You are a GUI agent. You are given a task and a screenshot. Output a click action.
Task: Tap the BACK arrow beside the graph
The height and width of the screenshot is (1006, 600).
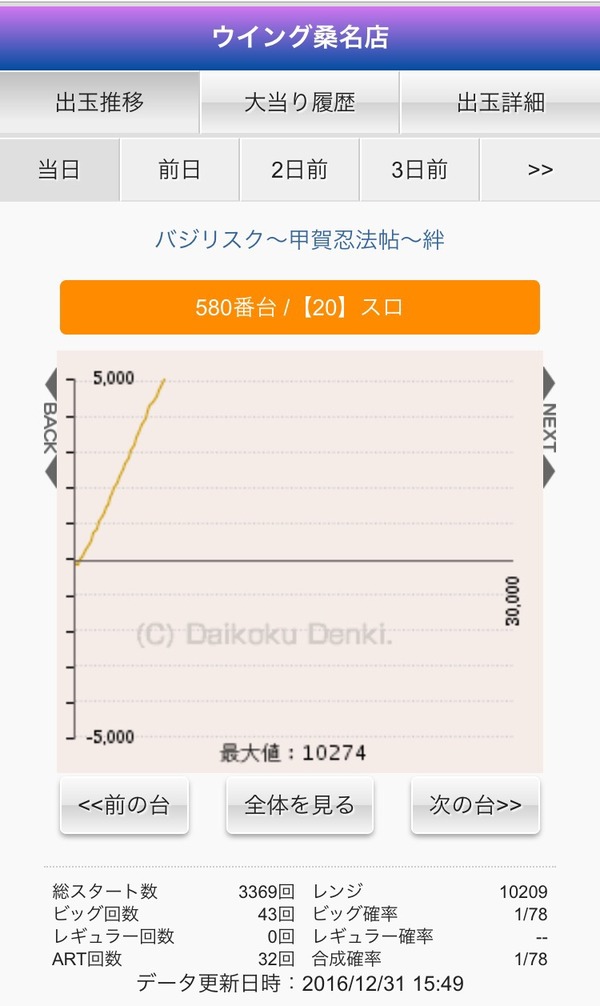coord(50,428)
